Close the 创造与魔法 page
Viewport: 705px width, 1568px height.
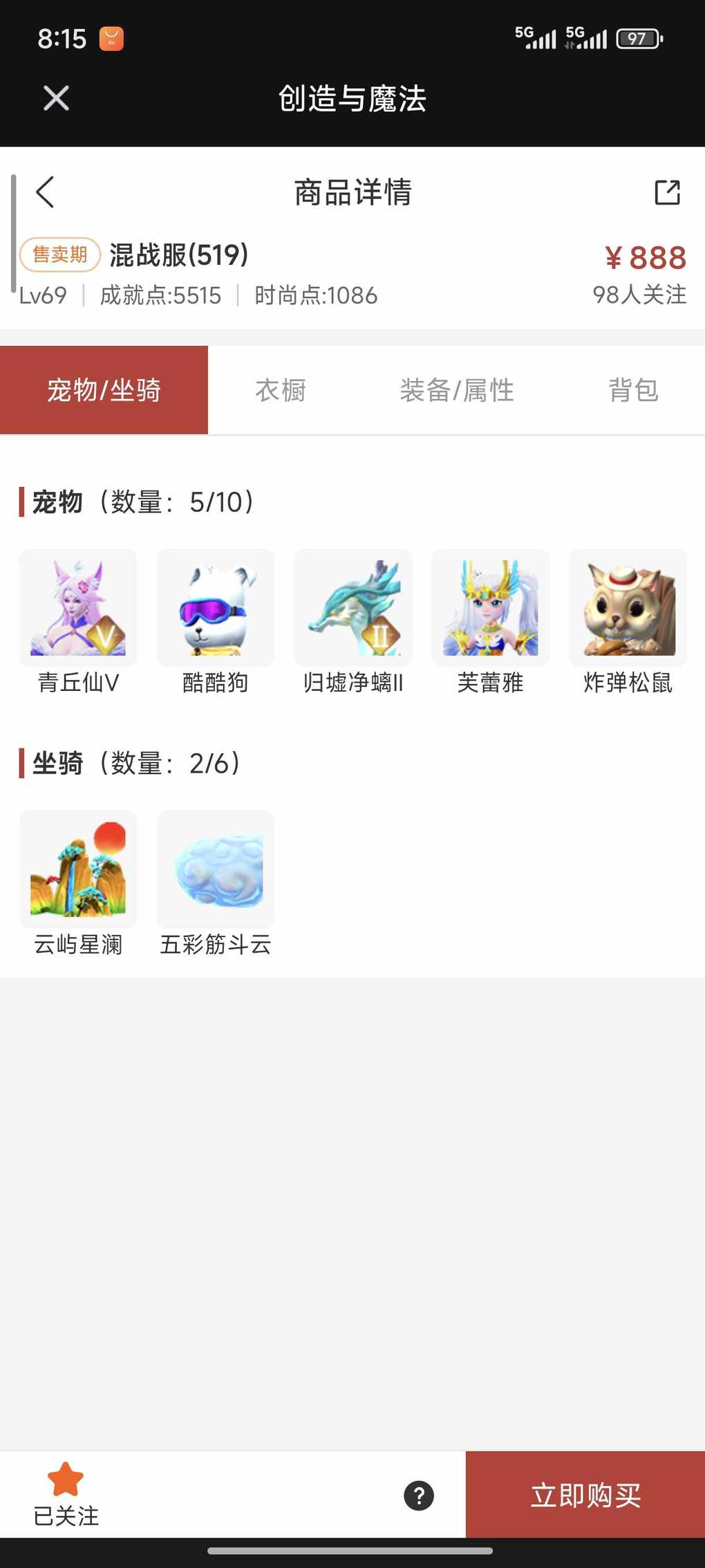pyautogui.click(x=56, y=98)
